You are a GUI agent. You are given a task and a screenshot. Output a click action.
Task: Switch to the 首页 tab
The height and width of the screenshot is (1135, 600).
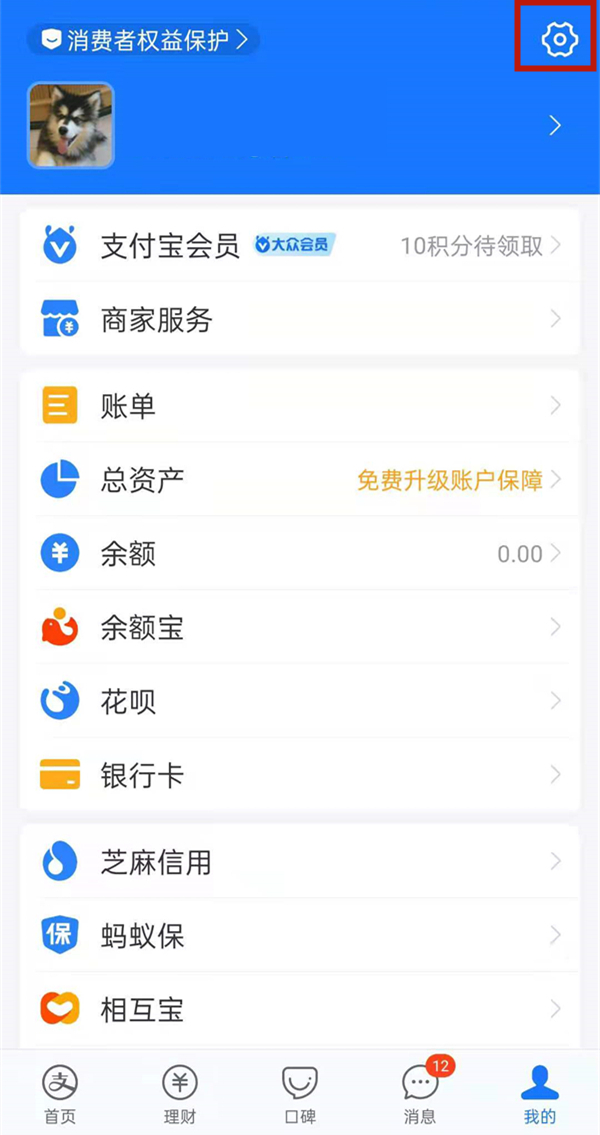[60, 1093]
